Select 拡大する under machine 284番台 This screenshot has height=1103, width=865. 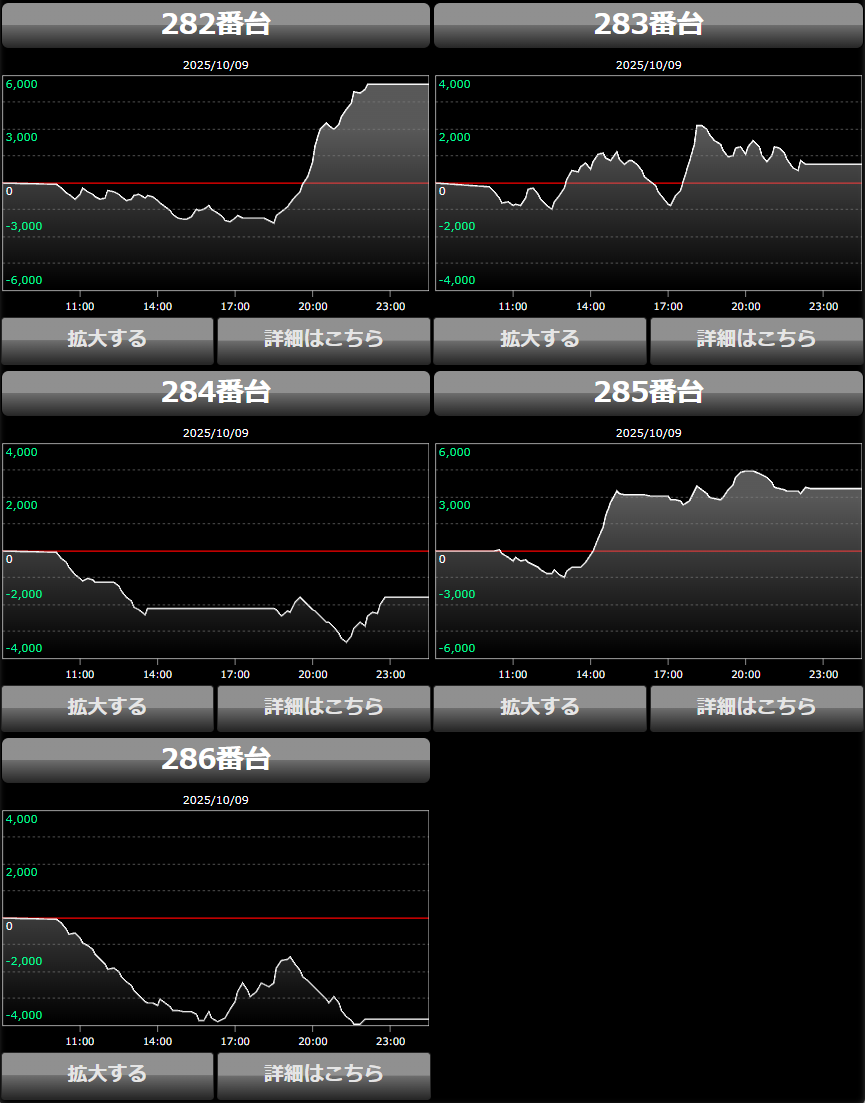tap(107, 708)
